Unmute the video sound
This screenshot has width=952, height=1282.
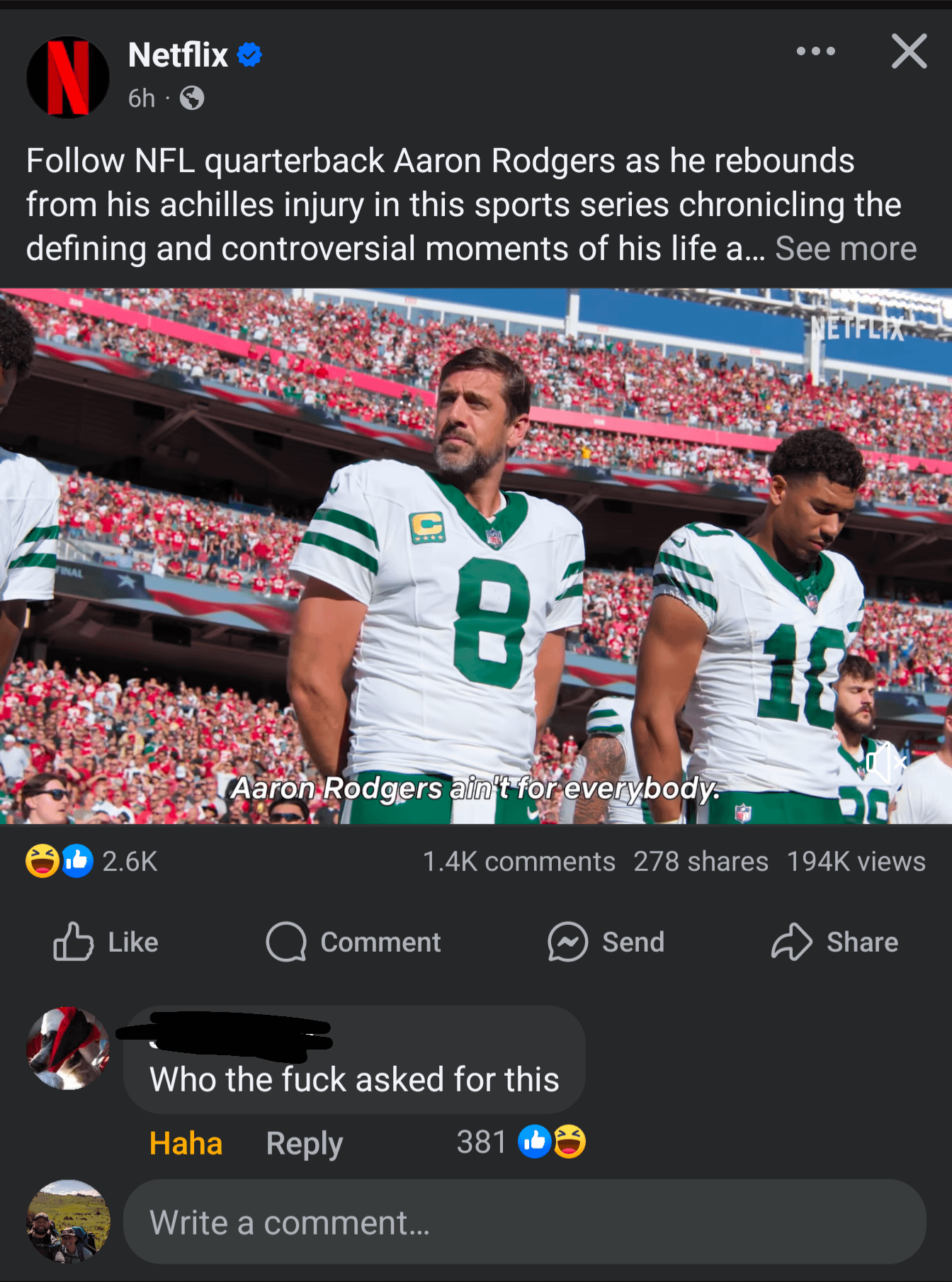pos(885,763)
